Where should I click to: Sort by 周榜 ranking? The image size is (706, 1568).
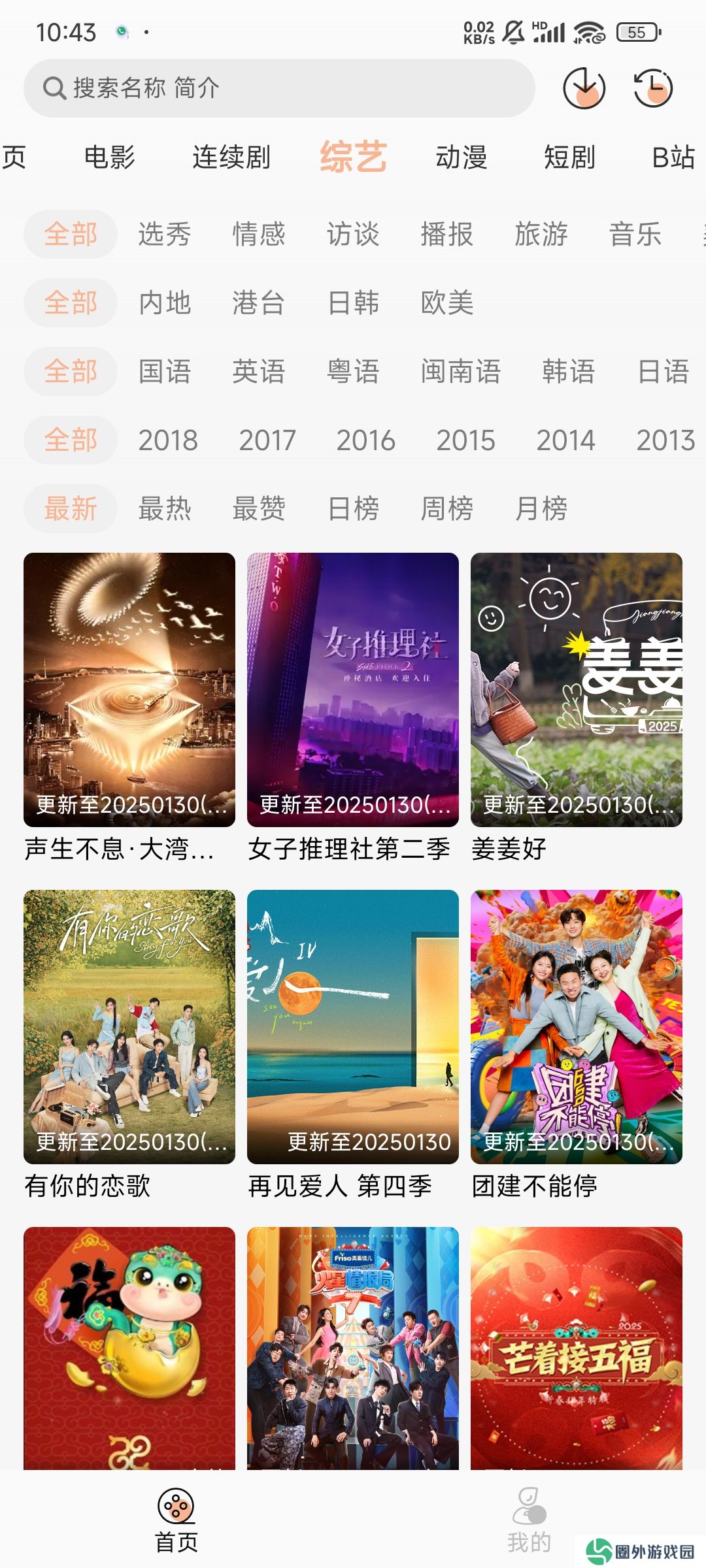coord(447,508)
